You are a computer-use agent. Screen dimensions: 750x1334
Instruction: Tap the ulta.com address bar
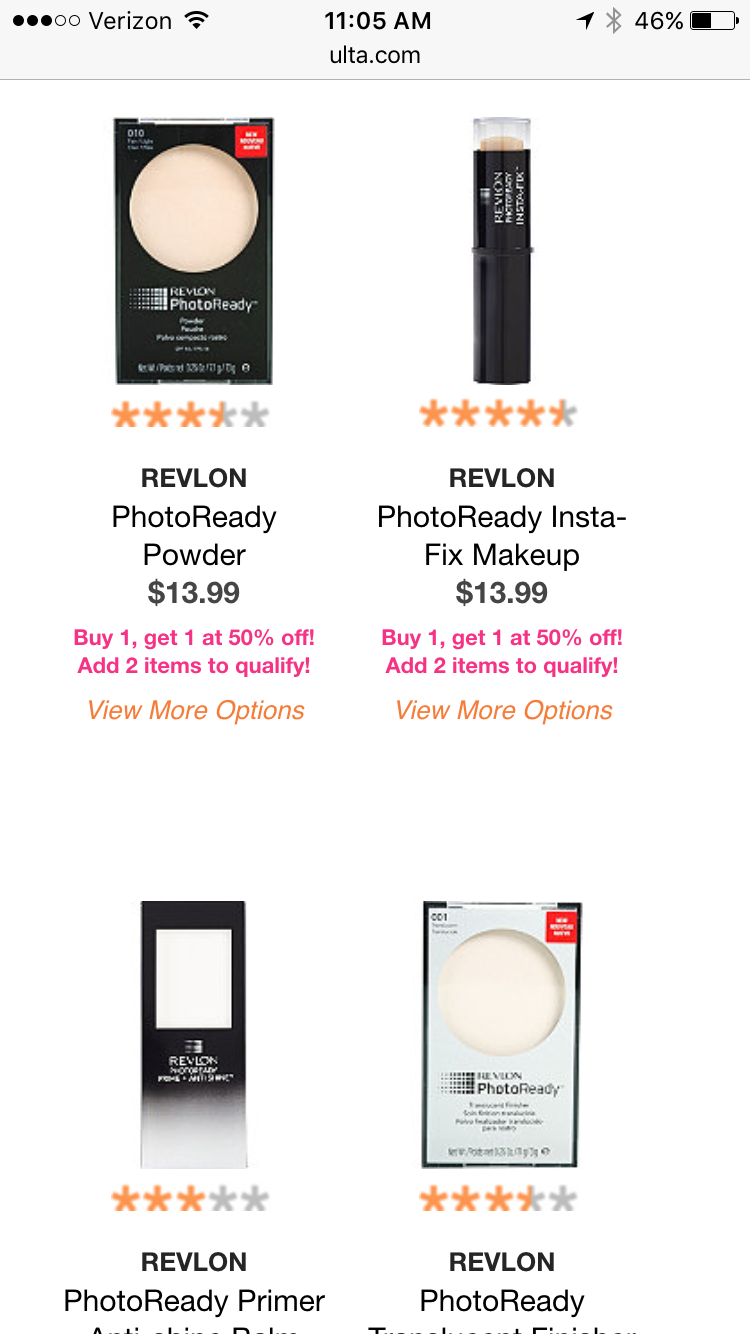point(375,55)
